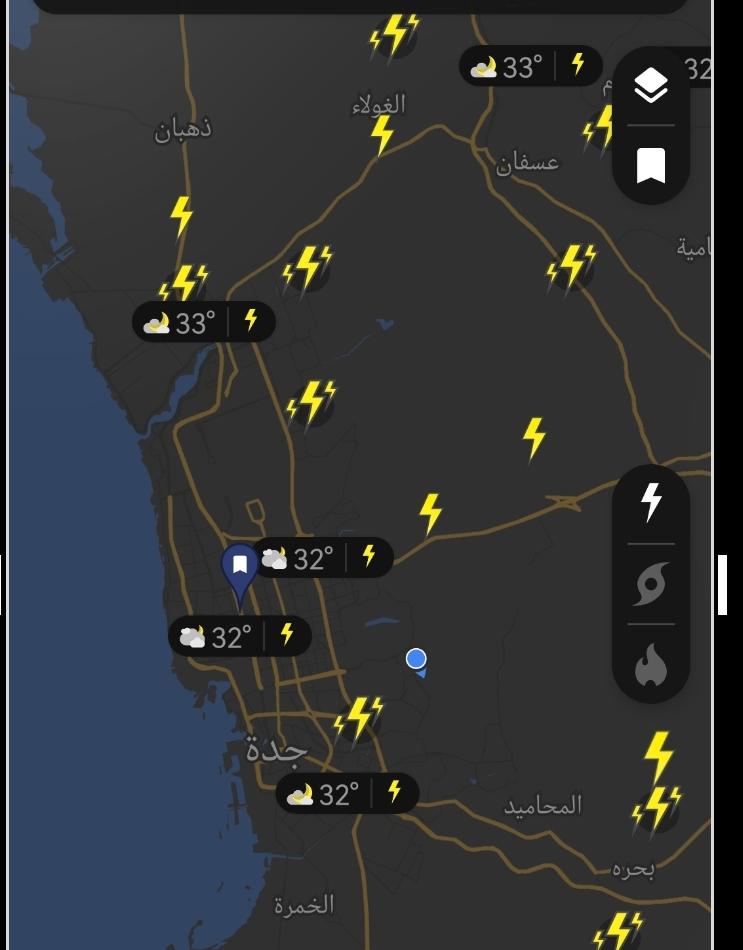Toggle the wildfire layer
The image size is (743, 950).
(x=651, y=664)
